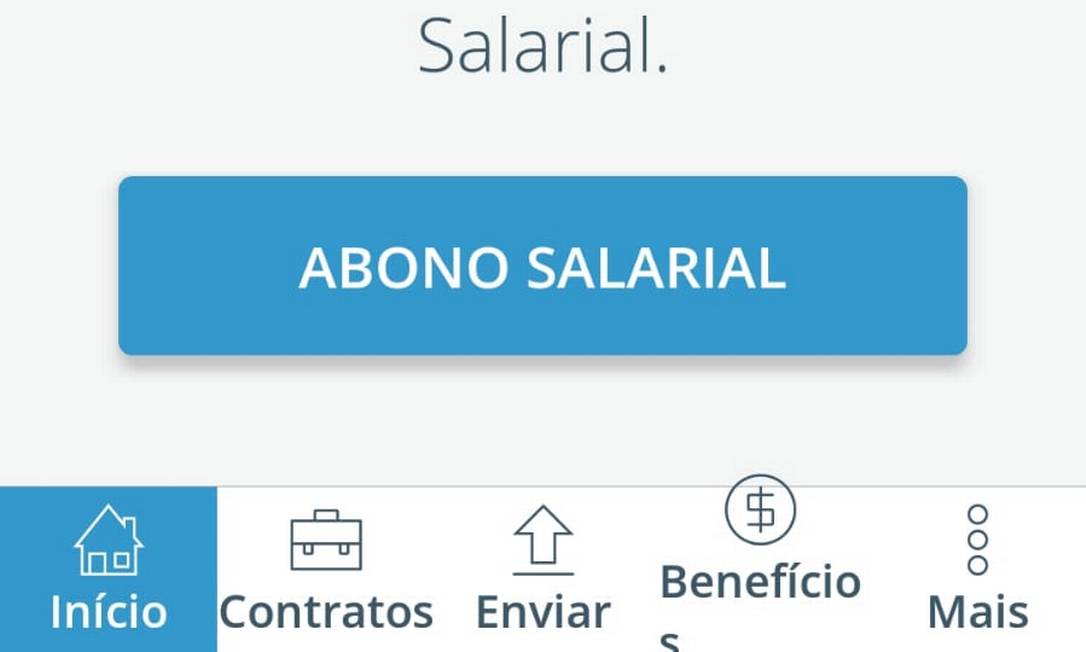Go to the Início tab
Image resolution: width=1086 pixels, height=652 pixels.
tap(108, 570)
